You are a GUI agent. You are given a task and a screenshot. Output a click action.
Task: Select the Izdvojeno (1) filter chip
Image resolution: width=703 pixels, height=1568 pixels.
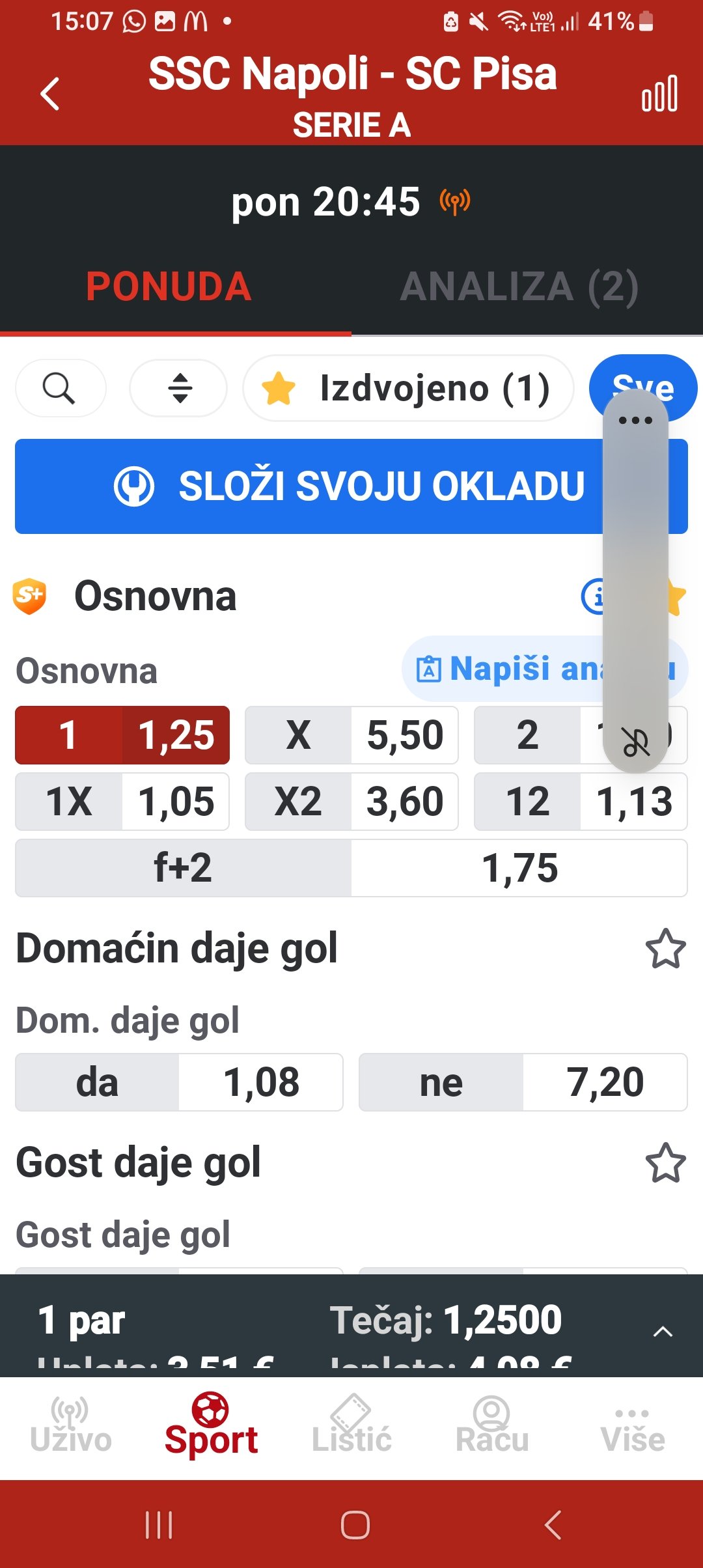pyautogui.click(x=408, y=388)
